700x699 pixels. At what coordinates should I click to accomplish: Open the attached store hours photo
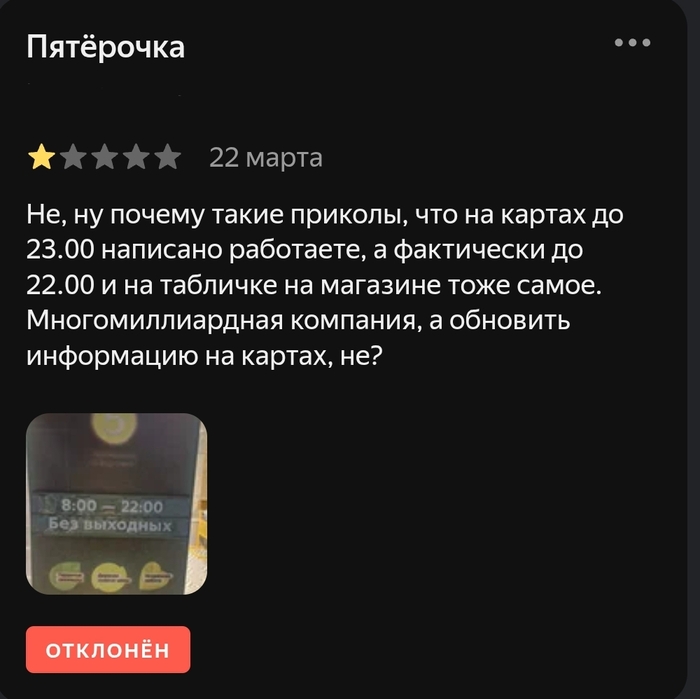(116, 504)
